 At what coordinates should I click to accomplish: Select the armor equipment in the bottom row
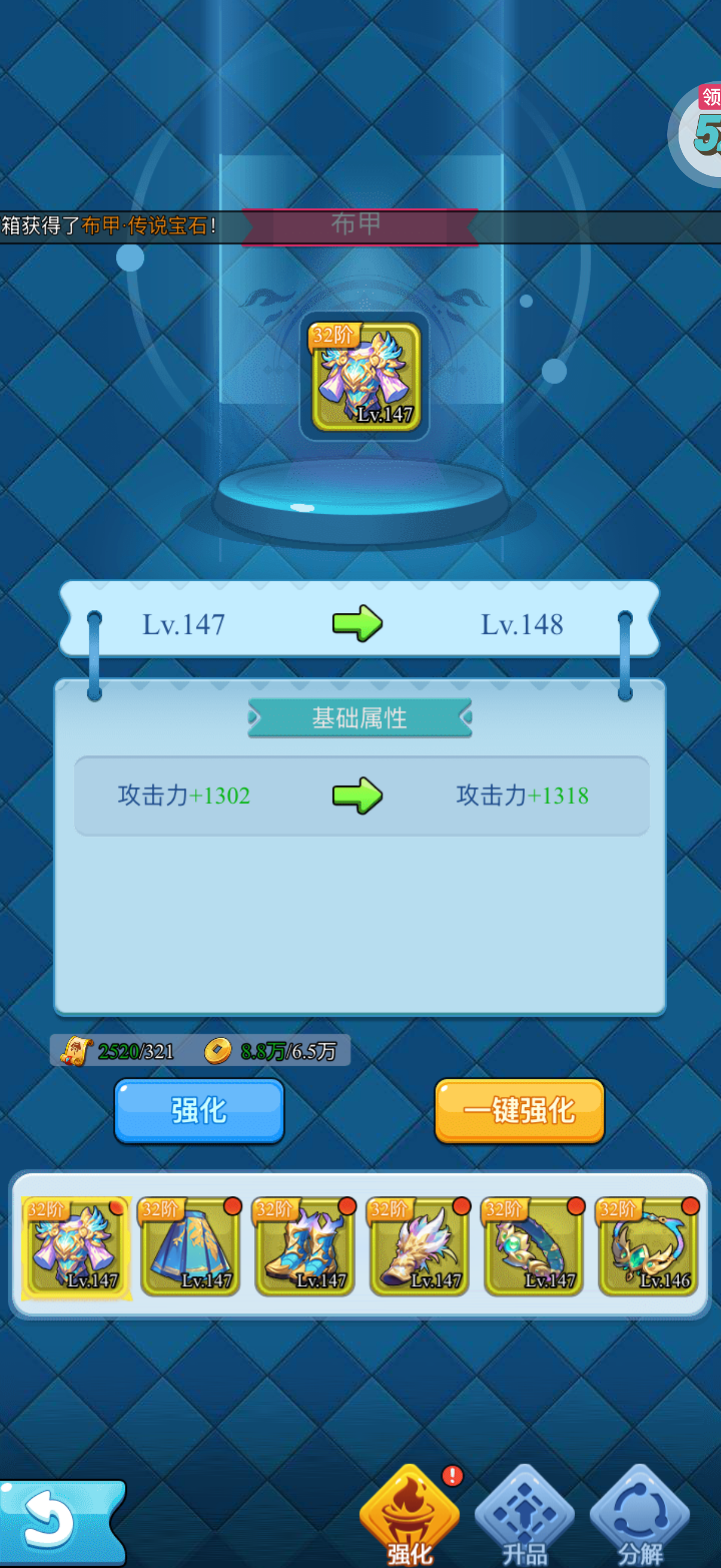click(x=76, y=1246)
